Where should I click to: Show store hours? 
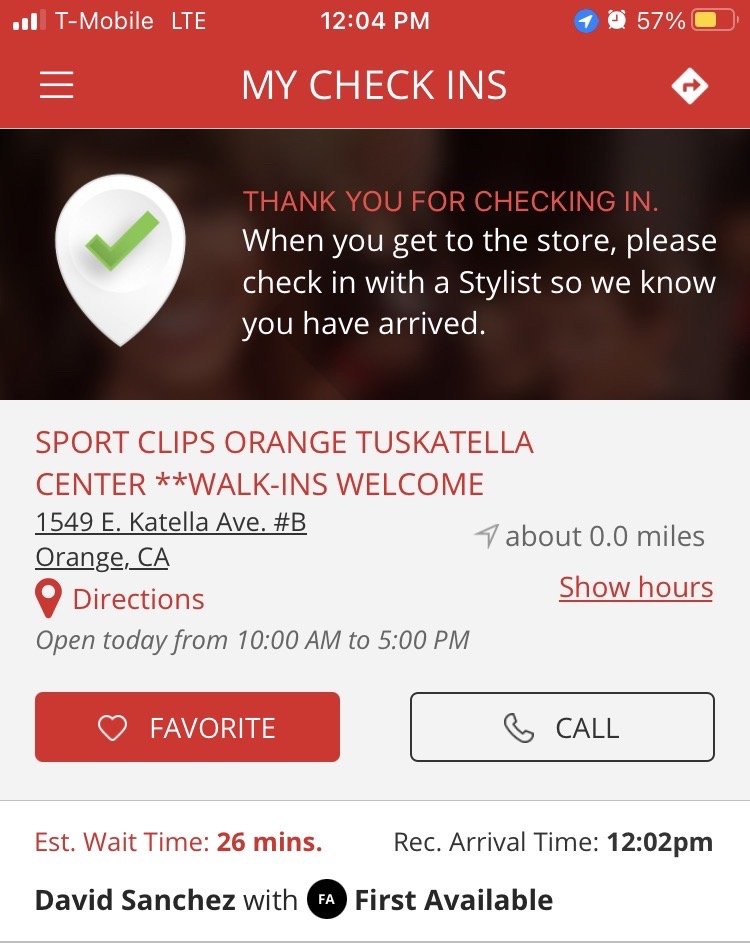coord(636,587)
